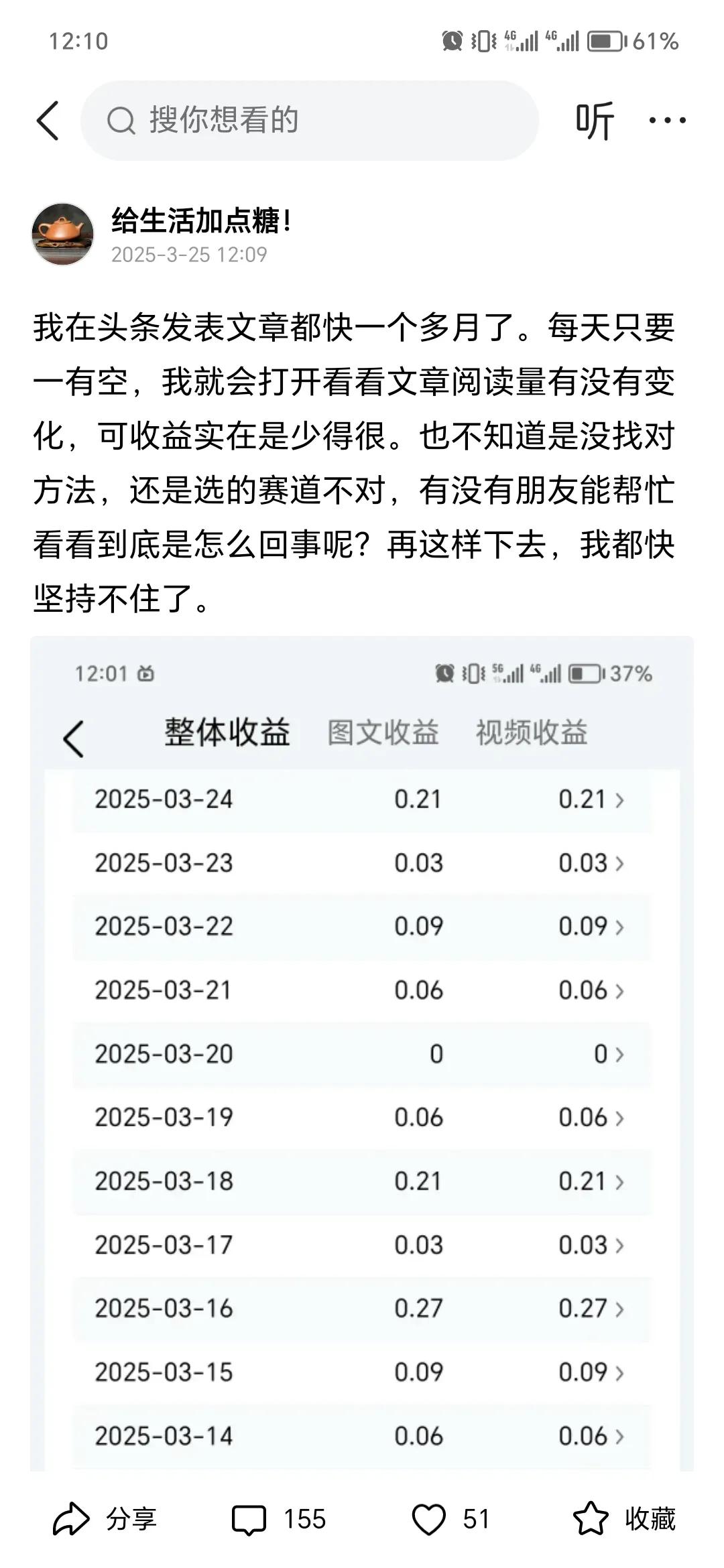Screen dimensions: 724x1568
Task: Open the profile of 给生活加点糖!
Action: (x=201, y=221)
